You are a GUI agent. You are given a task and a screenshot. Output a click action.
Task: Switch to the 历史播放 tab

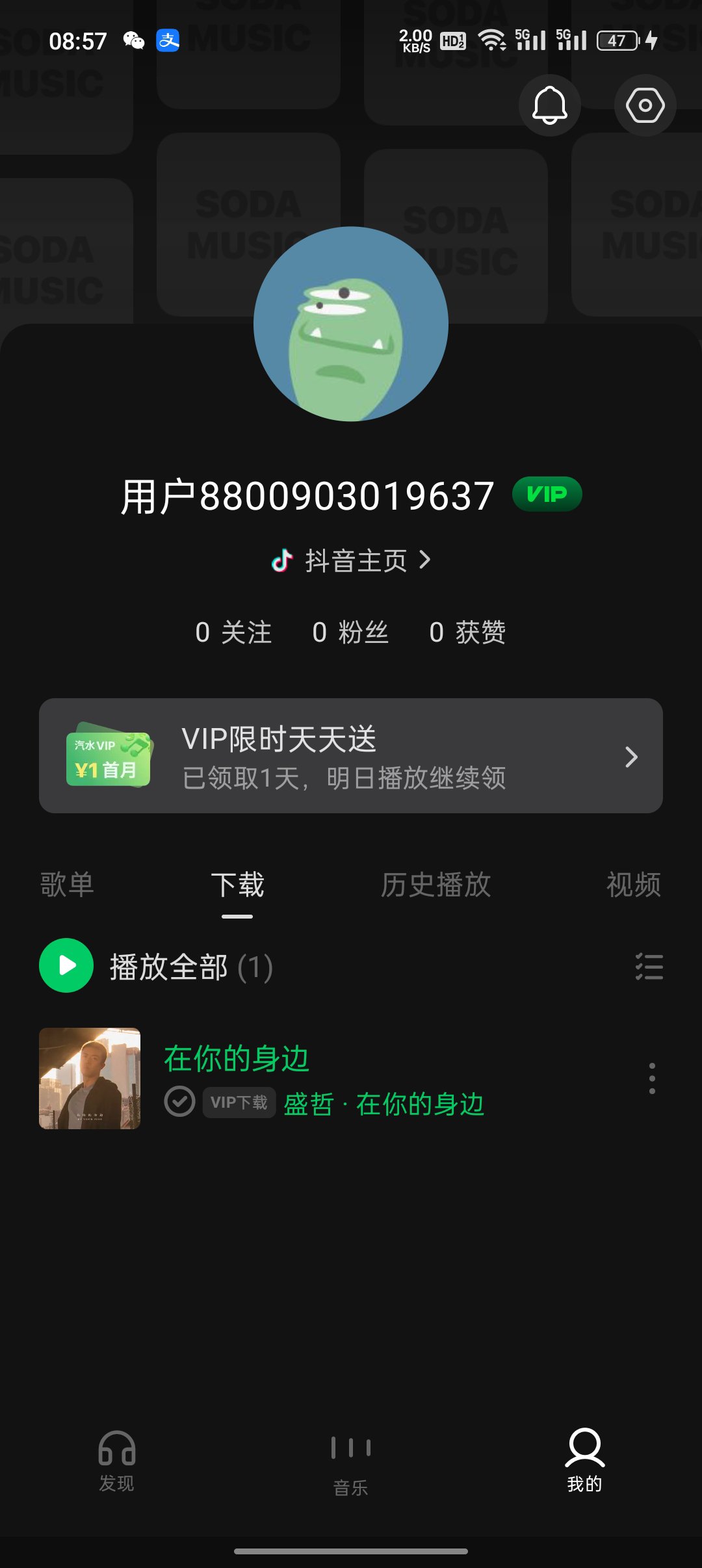click(x=437, y=885)
